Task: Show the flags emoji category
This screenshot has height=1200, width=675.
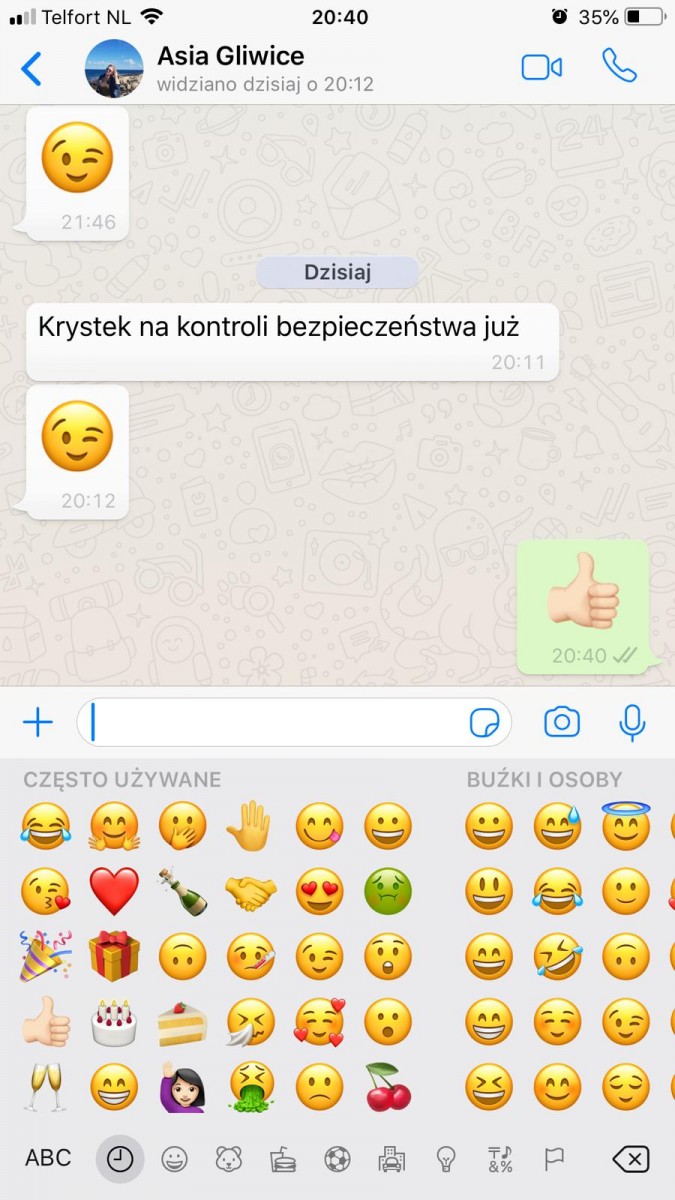Action: coord(554,1159)
